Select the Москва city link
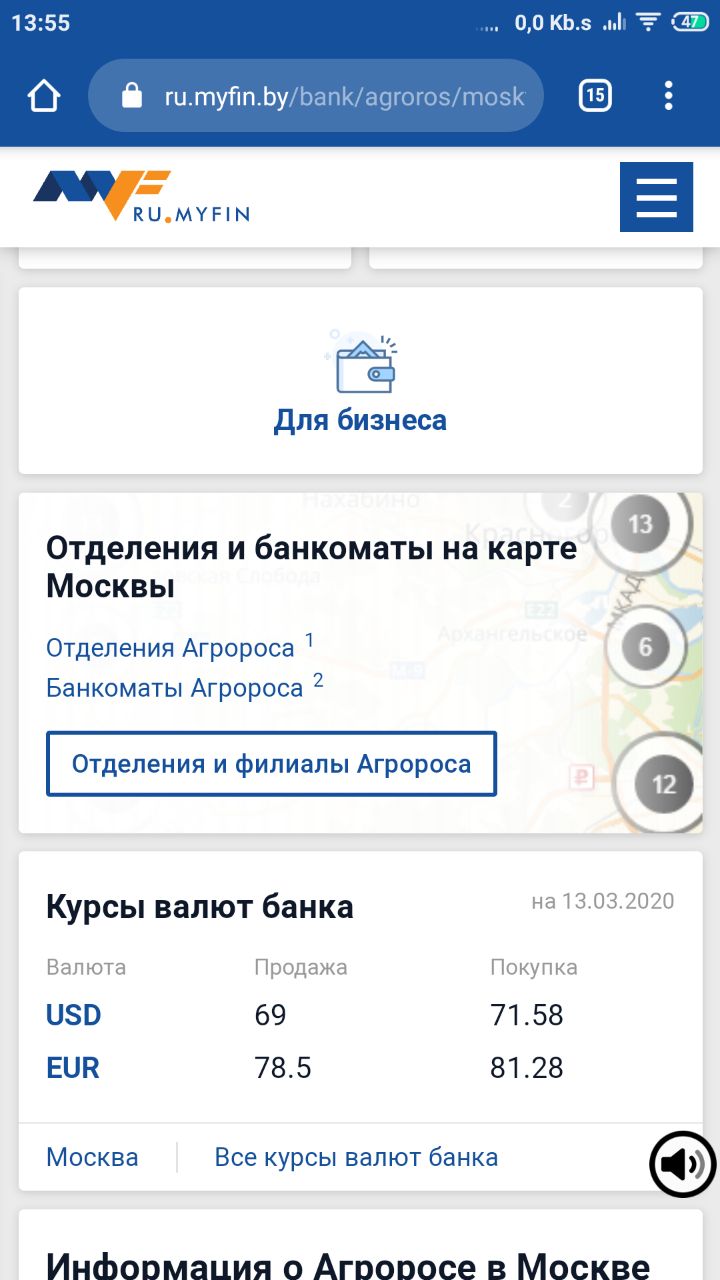The height and width of the screenshot is (1280, 720). click(x=92, y=1158)
